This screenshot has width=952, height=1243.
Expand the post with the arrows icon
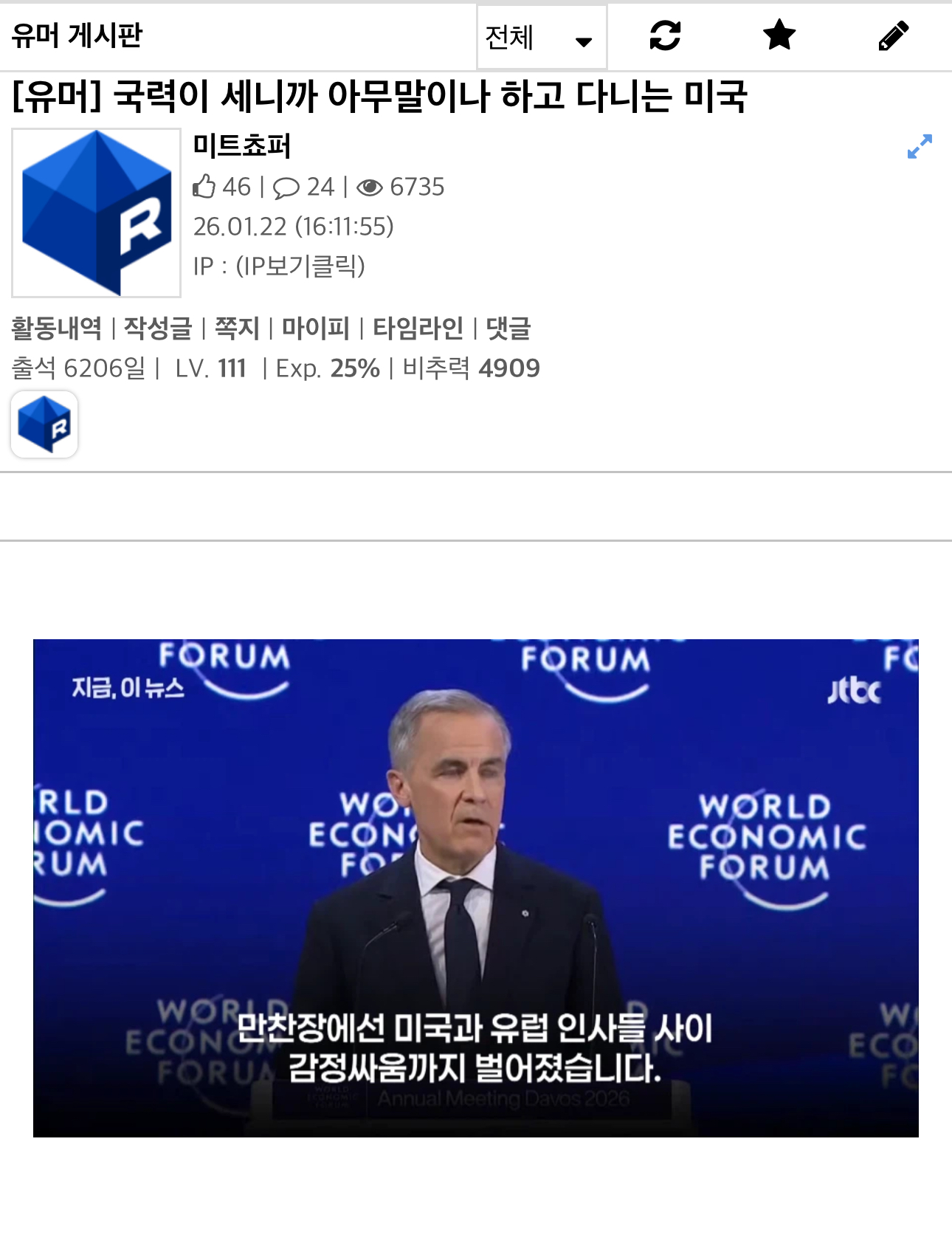pos(920,146)
